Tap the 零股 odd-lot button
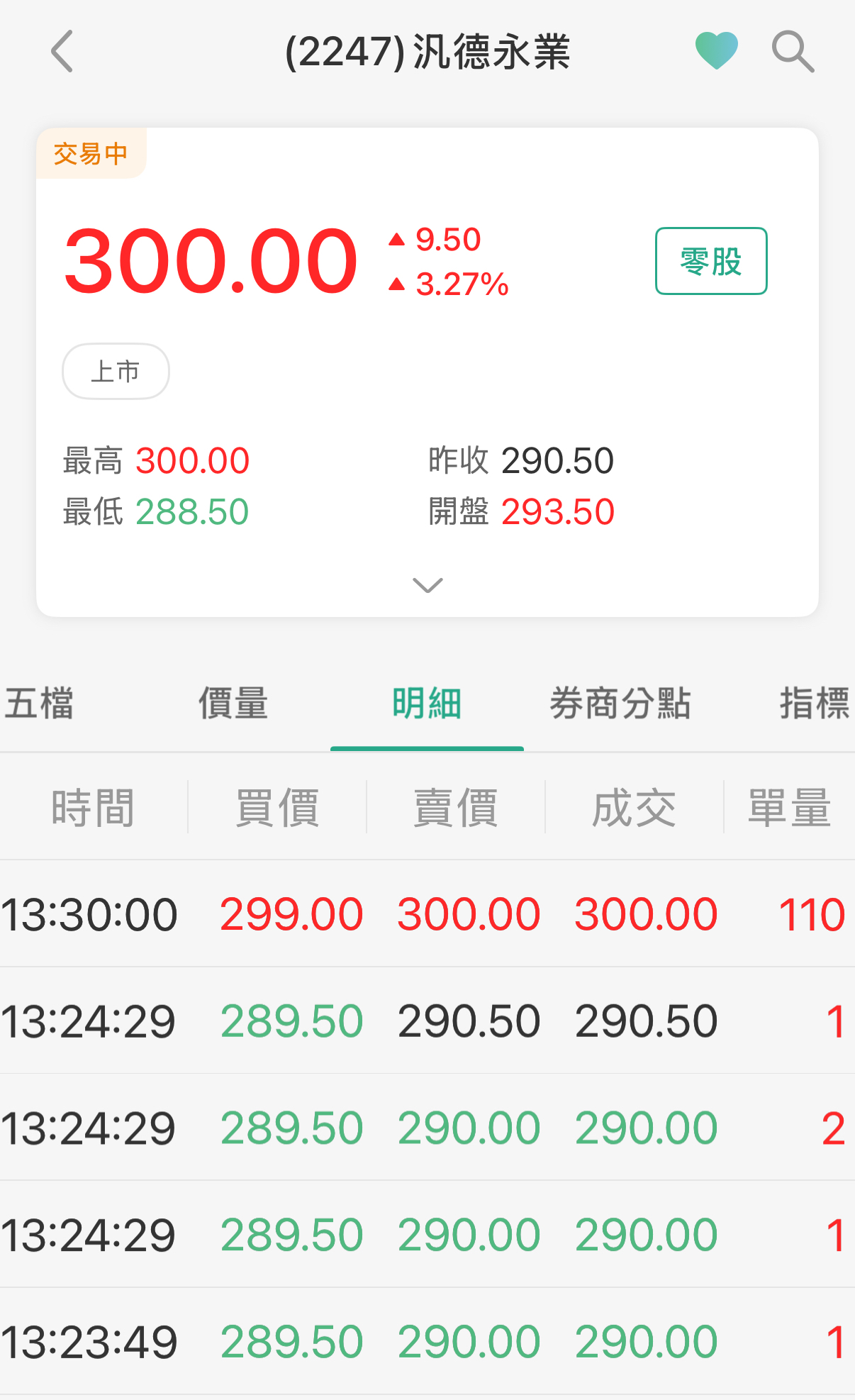The image size is (855, 1400). coord(710,261)
